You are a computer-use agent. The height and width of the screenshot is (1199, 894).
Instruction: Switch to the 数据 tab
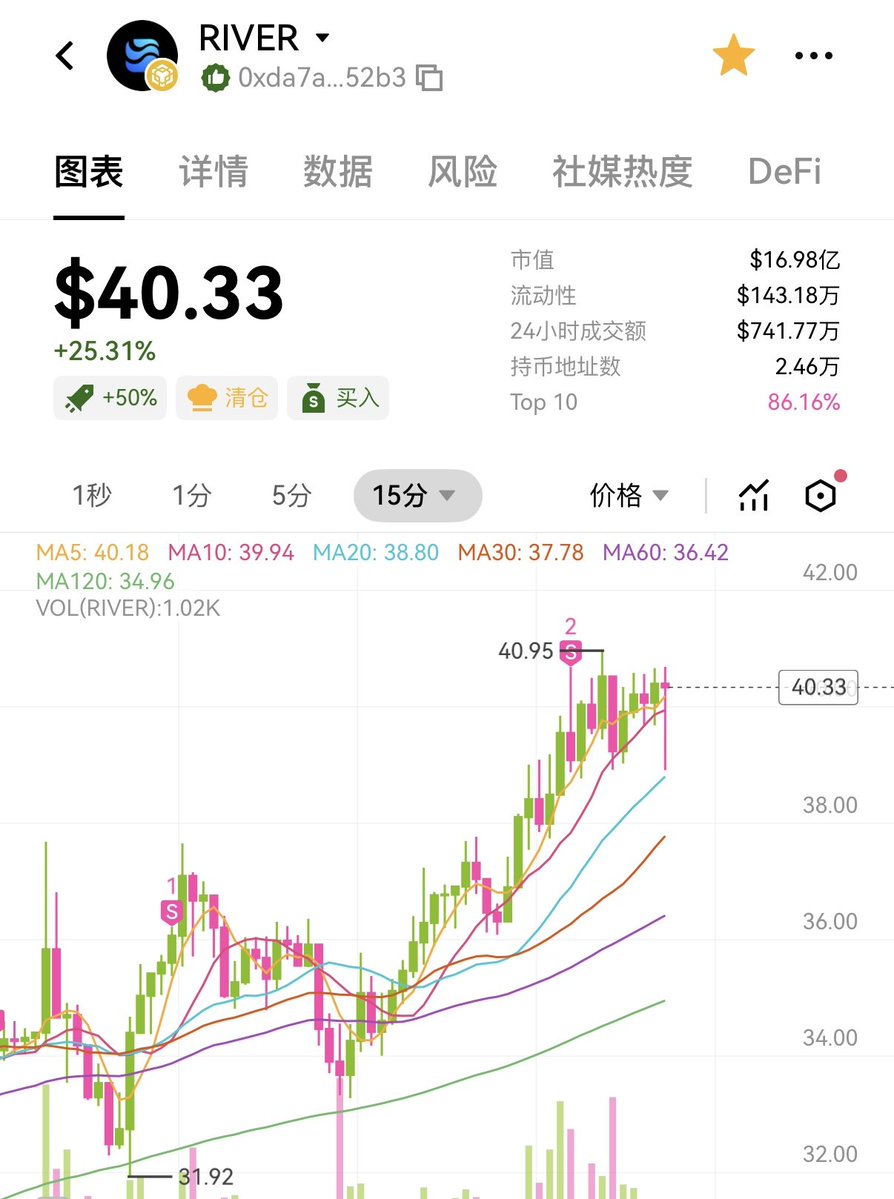point(338,172)
